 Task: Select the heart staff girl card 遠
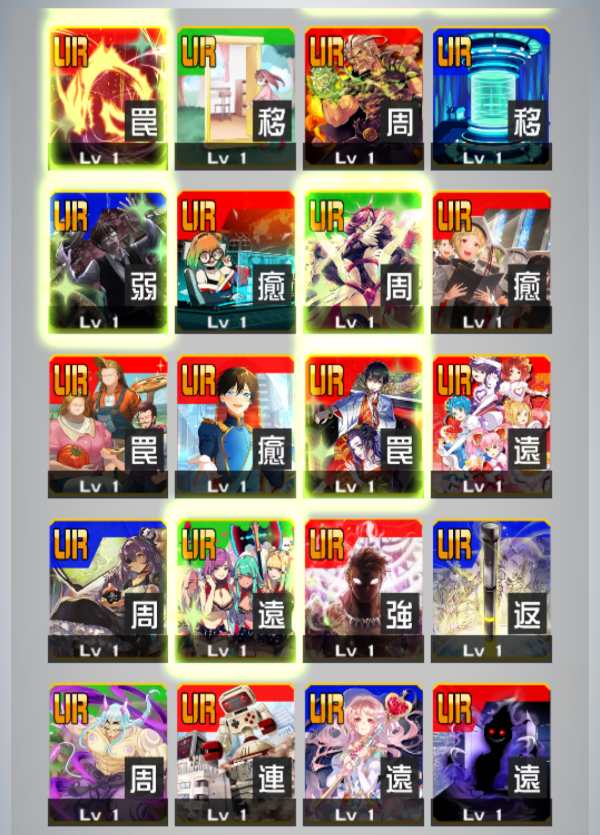click(364, 755)
